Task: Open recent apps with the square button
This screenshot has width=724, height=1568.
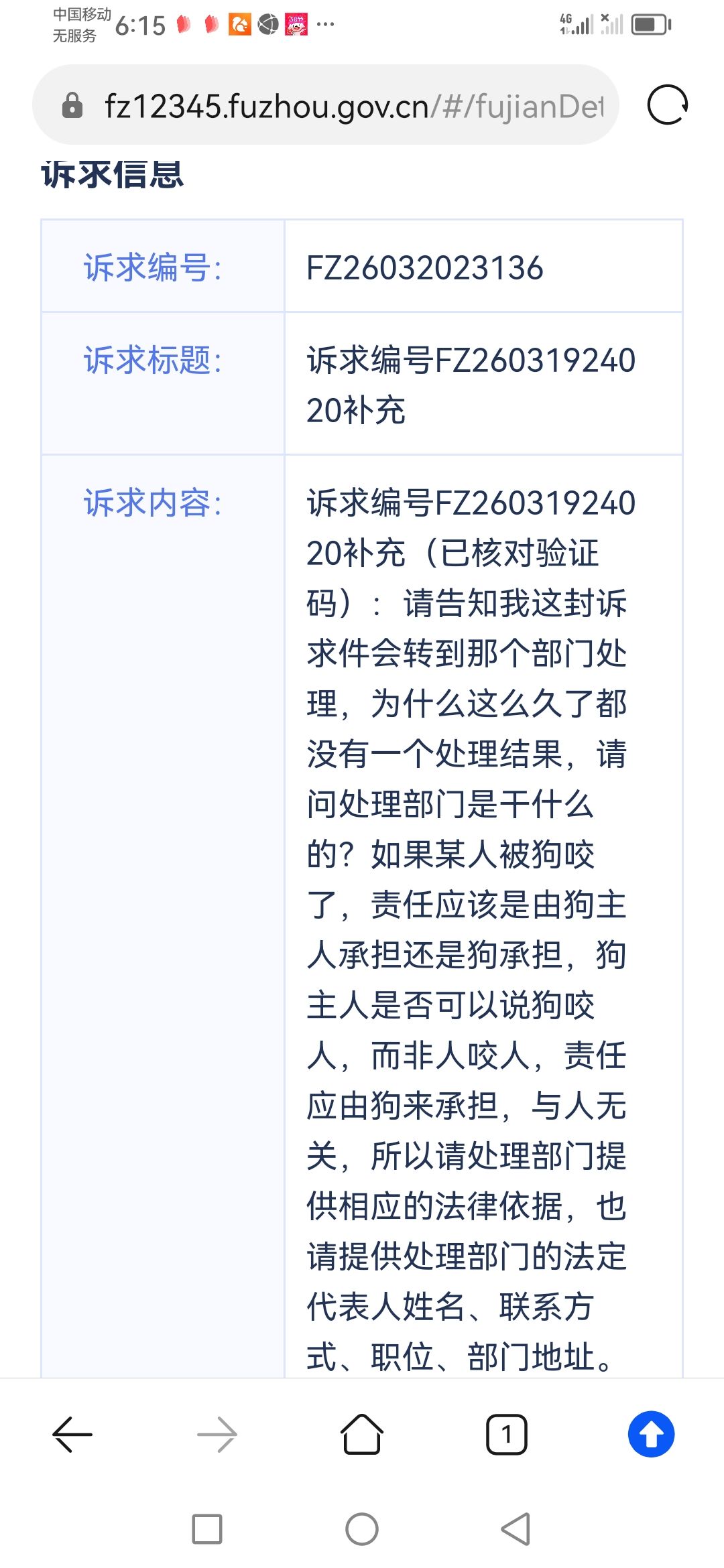Action: [207, 1529]
